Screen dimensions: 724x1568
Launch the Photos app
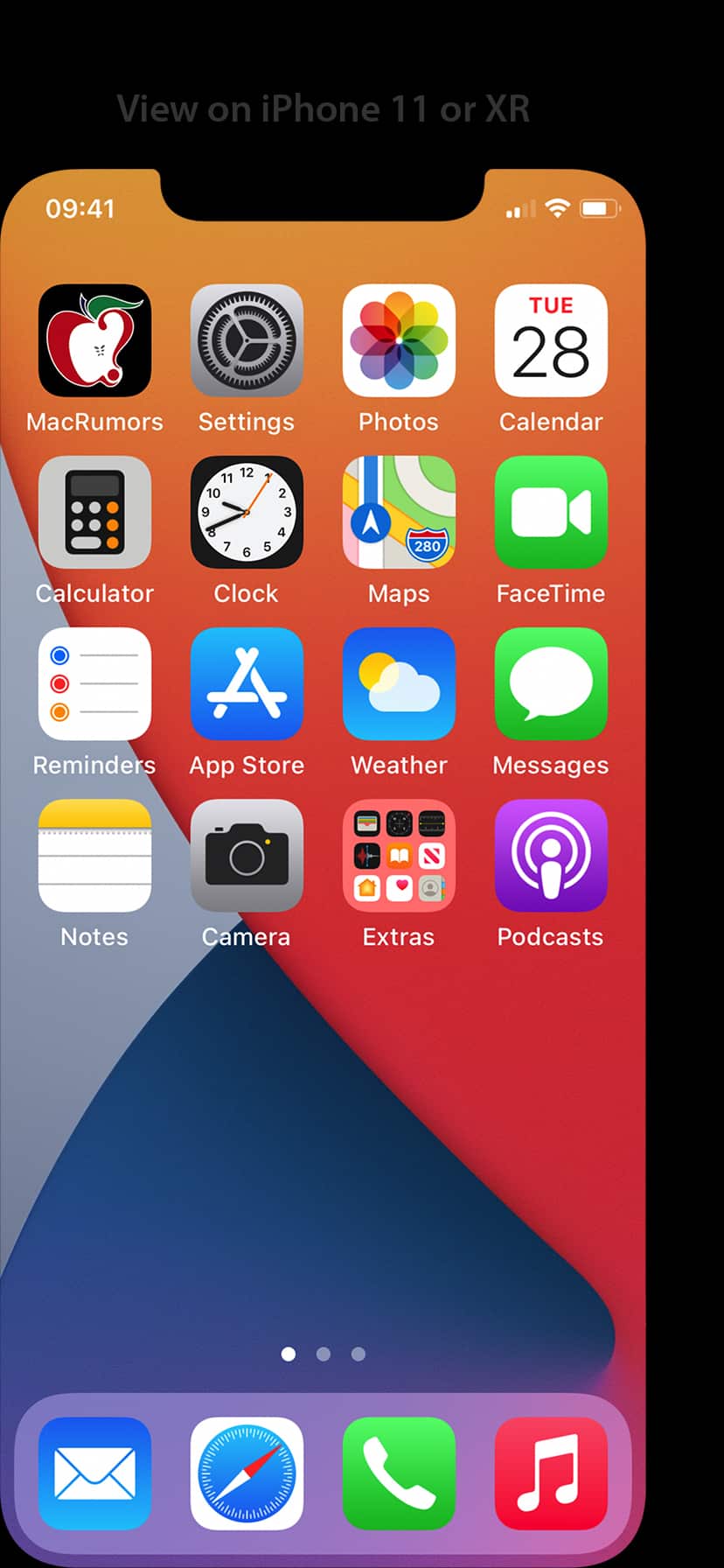pyautogui.click(x=399, y=341)
